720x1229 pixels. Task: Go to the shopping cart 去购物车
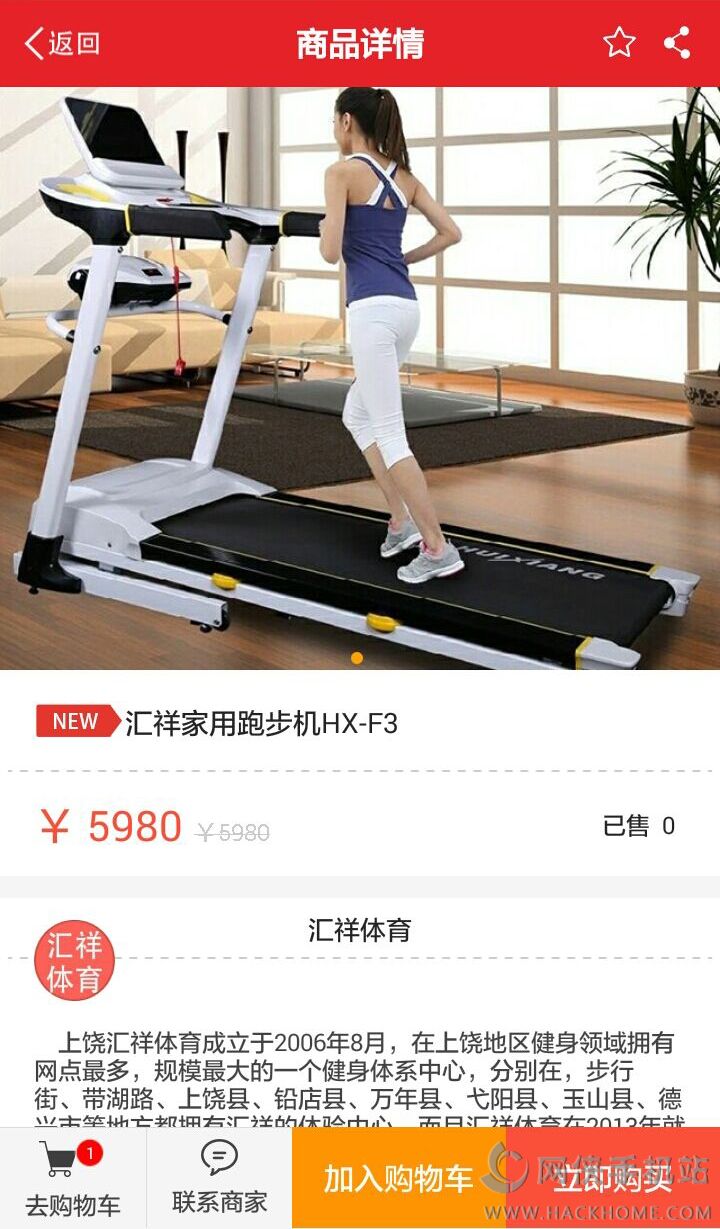pyautogui.click(x=73, y=1178)
